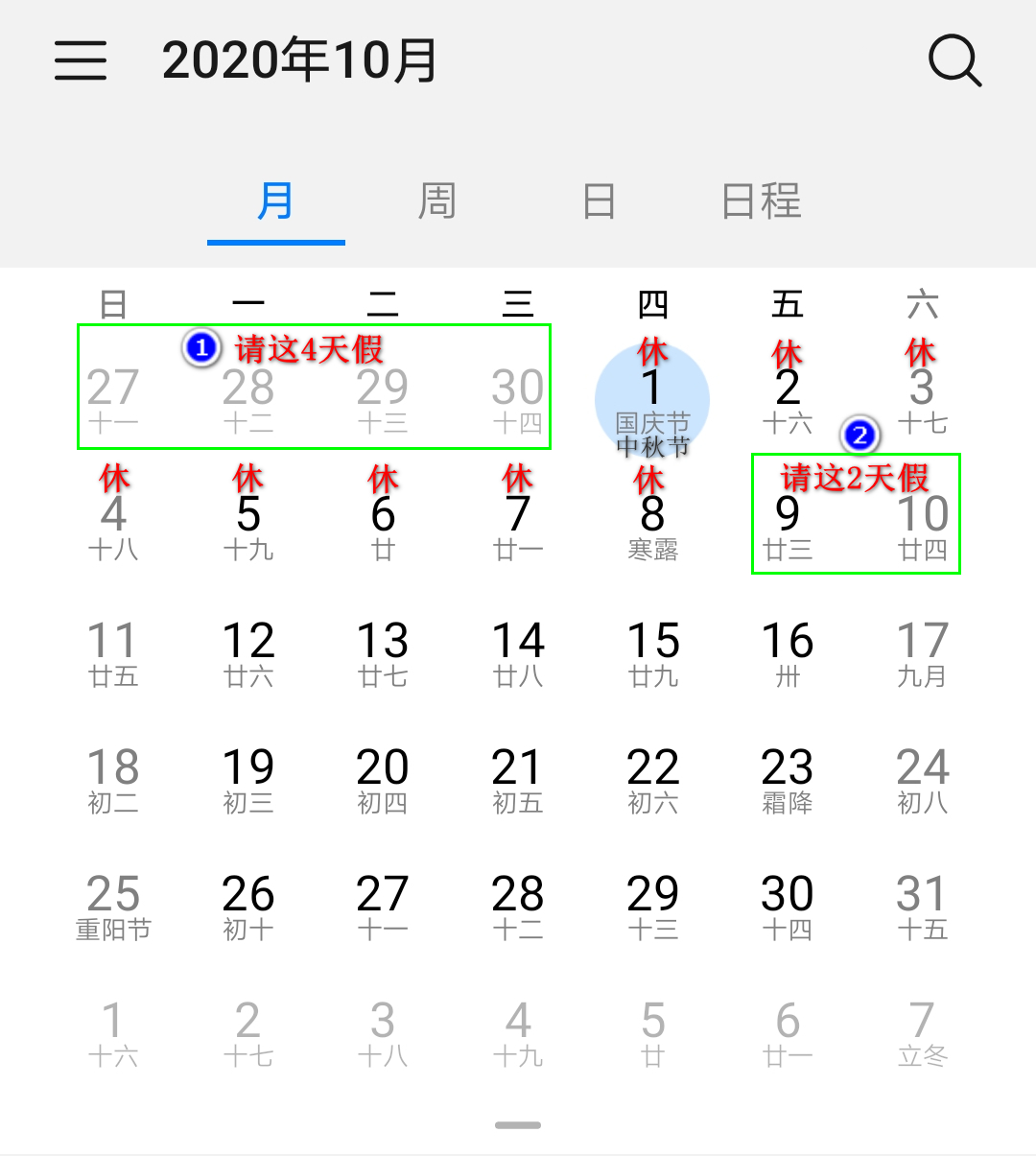1036x1156 pixels.
Task: Tap the 休 marker above October 2
Action: tap(787, 352)
